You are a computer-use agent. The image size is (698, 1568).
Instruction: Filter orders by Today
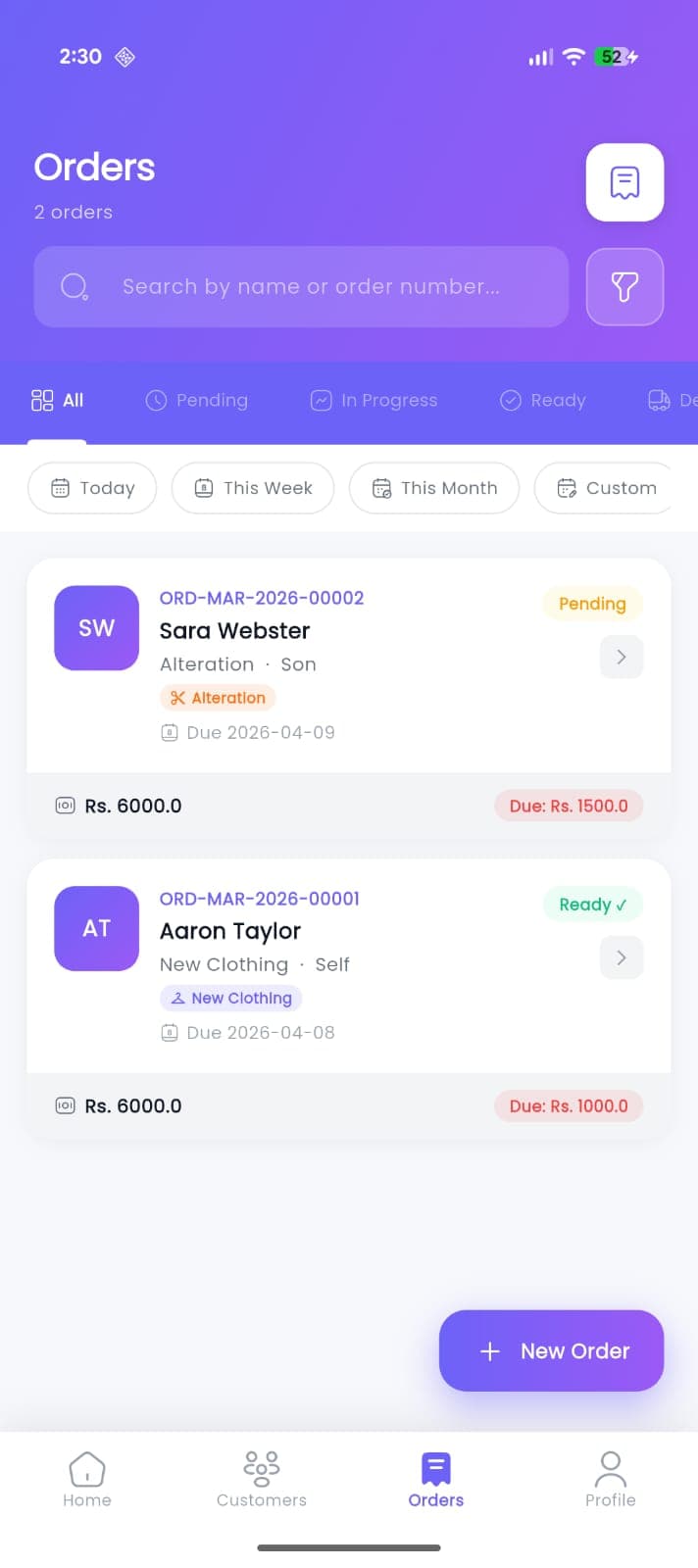(x=92, y=488)
